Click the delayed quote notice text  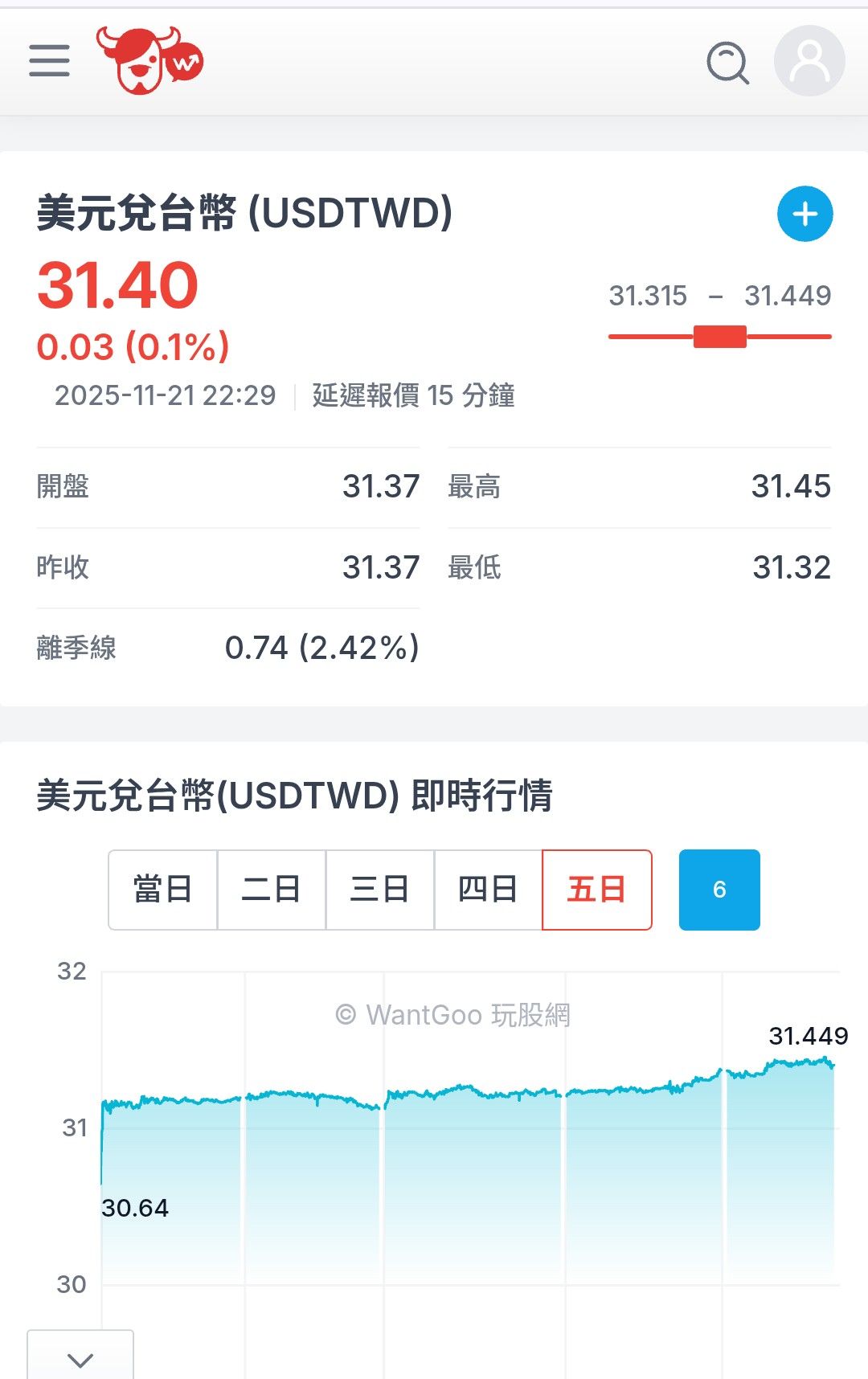[x=411, y=396]
